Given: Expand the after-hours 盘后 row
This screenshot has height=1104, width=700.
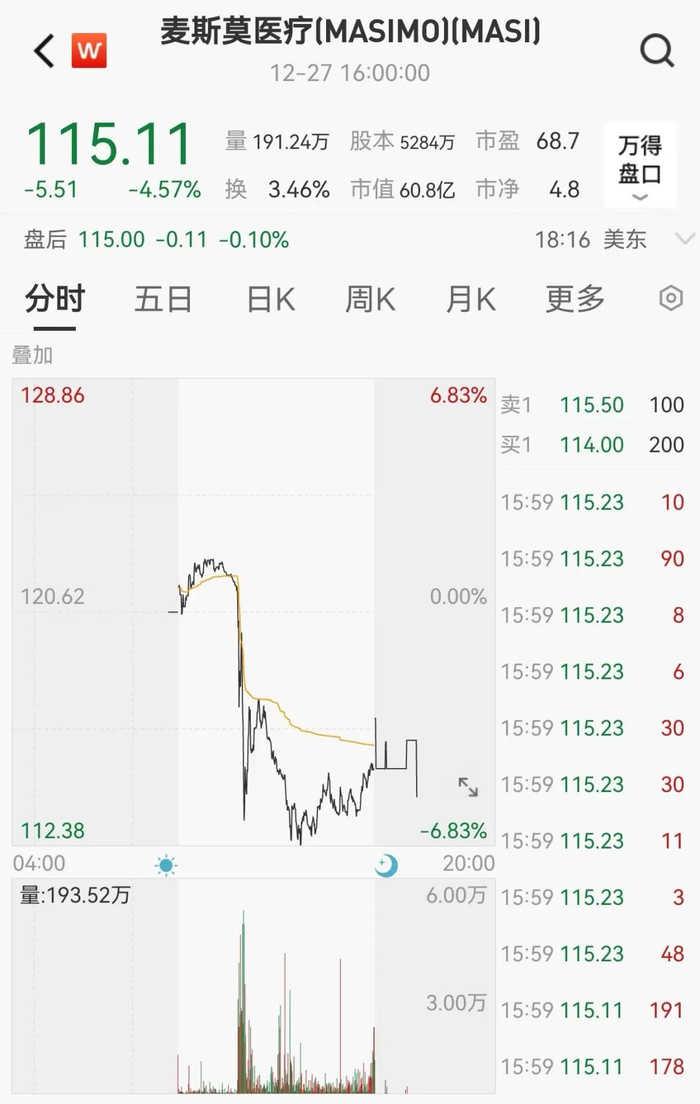Looking at the screenshot, I should (x=685, y=239).
